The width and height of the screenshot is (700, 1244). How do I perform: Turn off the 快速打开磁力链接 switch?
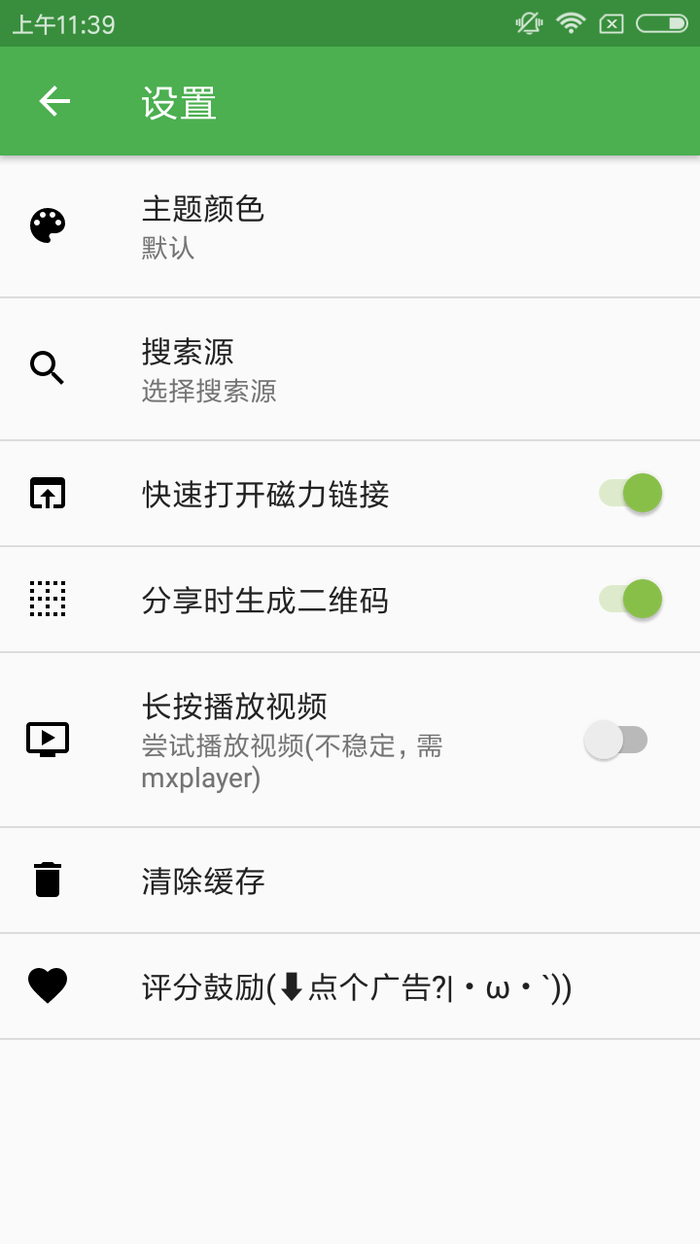pos(630,494)
